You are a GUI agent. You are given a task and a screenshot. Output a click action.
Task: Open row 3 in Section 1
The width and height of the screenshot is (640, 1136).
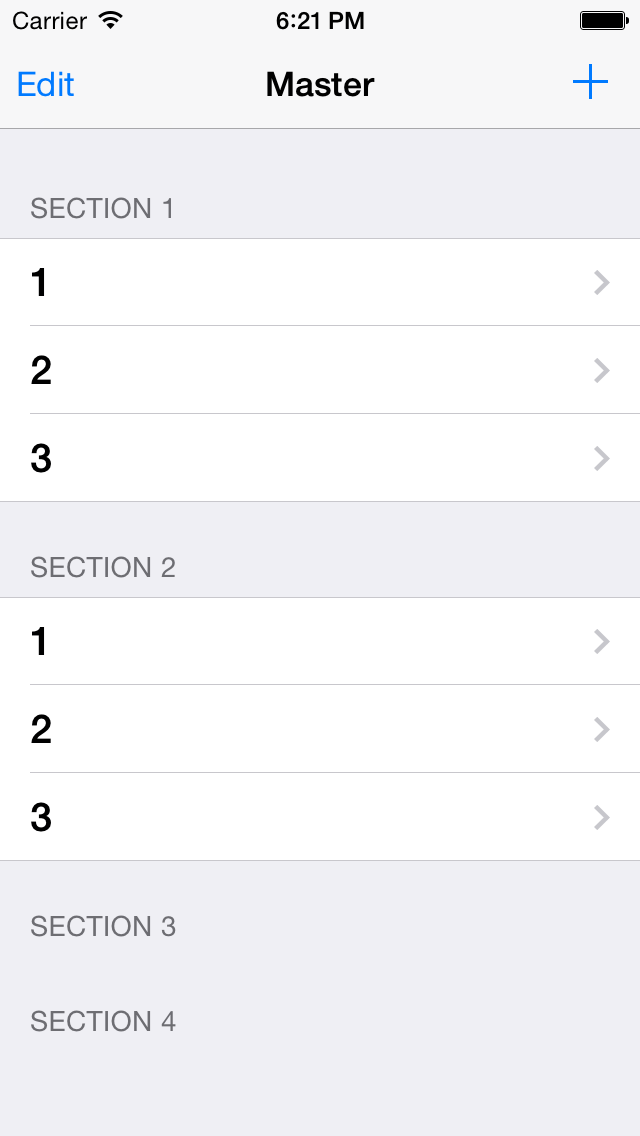pos(320,459)
